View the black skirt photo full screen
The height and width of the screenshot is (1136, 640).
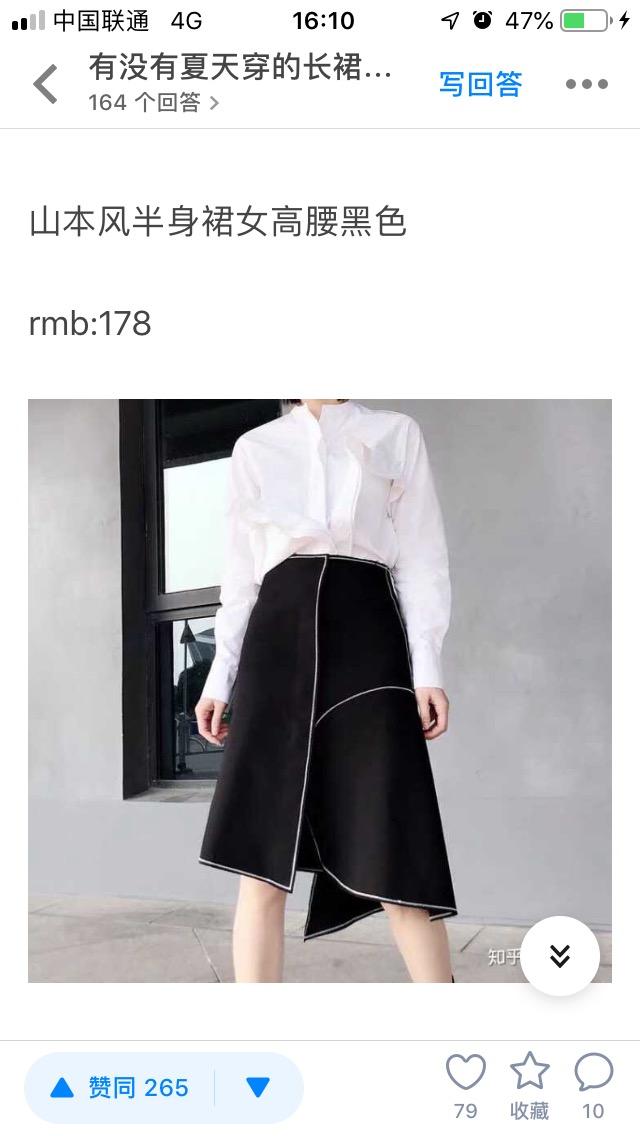[x=320, y=690]
